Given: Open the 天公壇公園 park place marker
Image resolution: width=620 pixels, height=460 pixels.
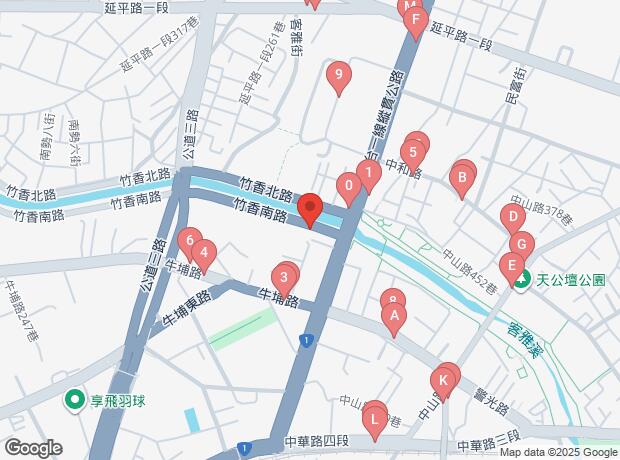Looking at the screenshot, I should tap(523, 281).
